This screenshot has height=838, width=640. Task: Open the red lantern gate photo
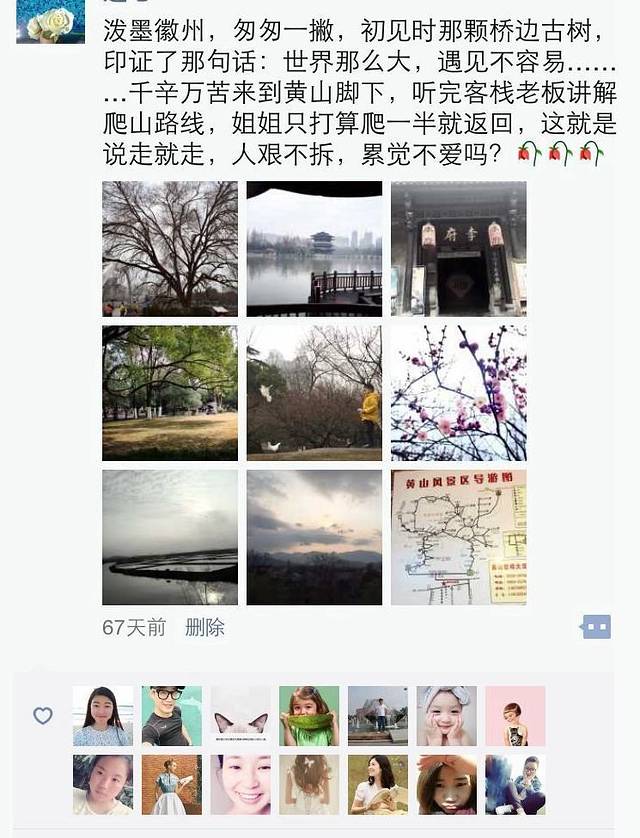[x=459, y=248]
